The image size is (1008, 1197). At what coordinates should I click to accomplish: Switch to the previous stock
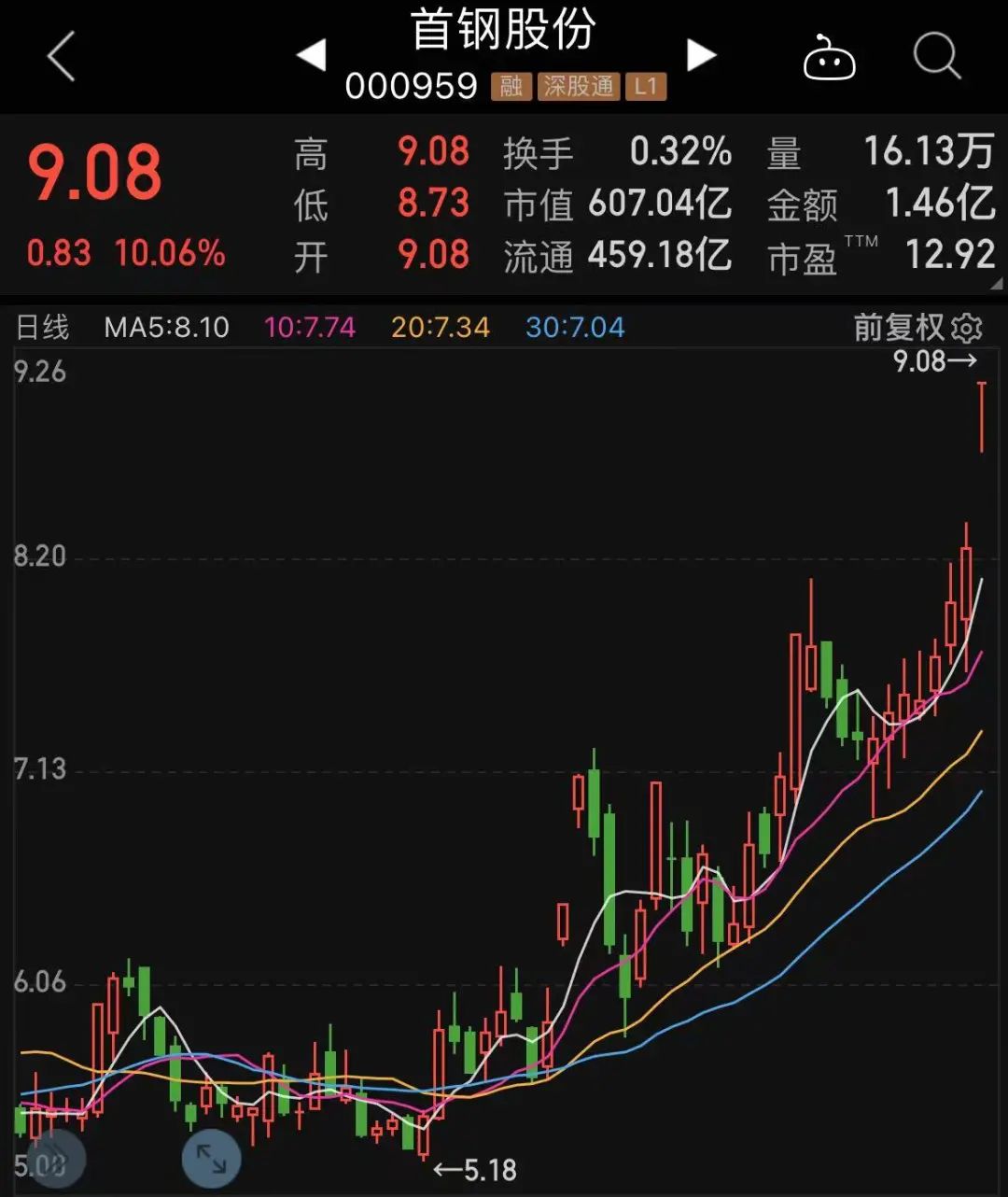[312, 55]
